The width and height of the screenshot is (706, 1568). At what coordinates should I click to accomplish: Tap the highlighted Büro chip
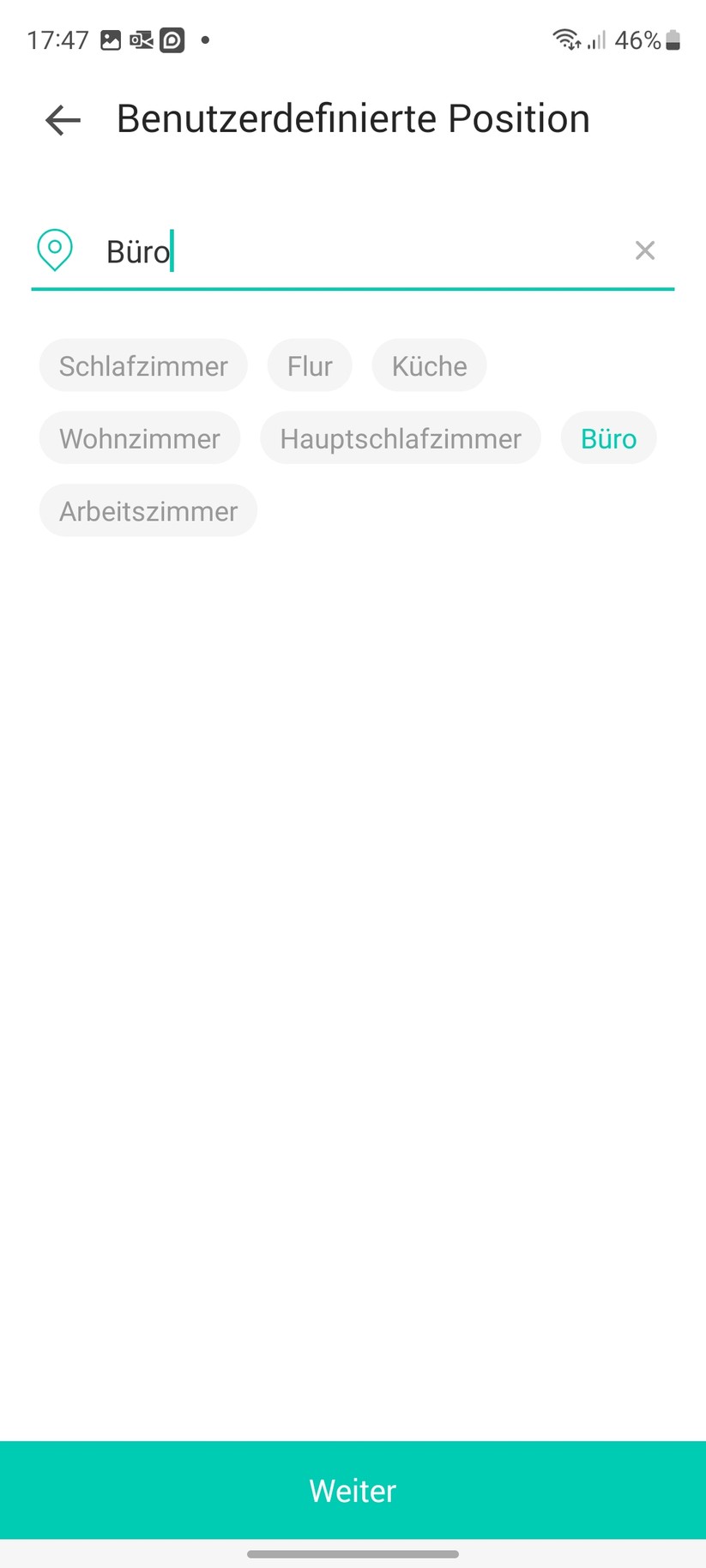tap(608, 438)
